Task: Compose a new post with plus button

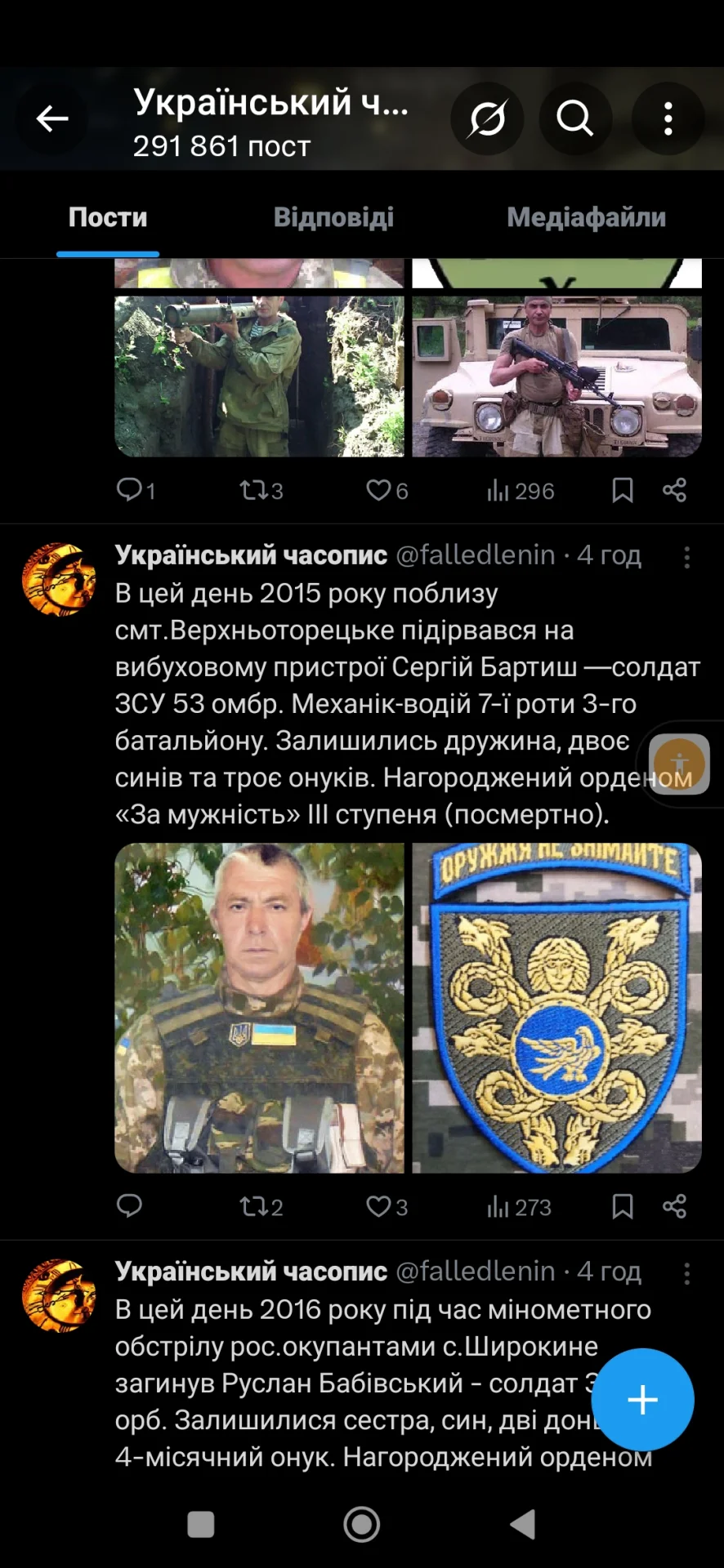Action: pos(642,1399)
